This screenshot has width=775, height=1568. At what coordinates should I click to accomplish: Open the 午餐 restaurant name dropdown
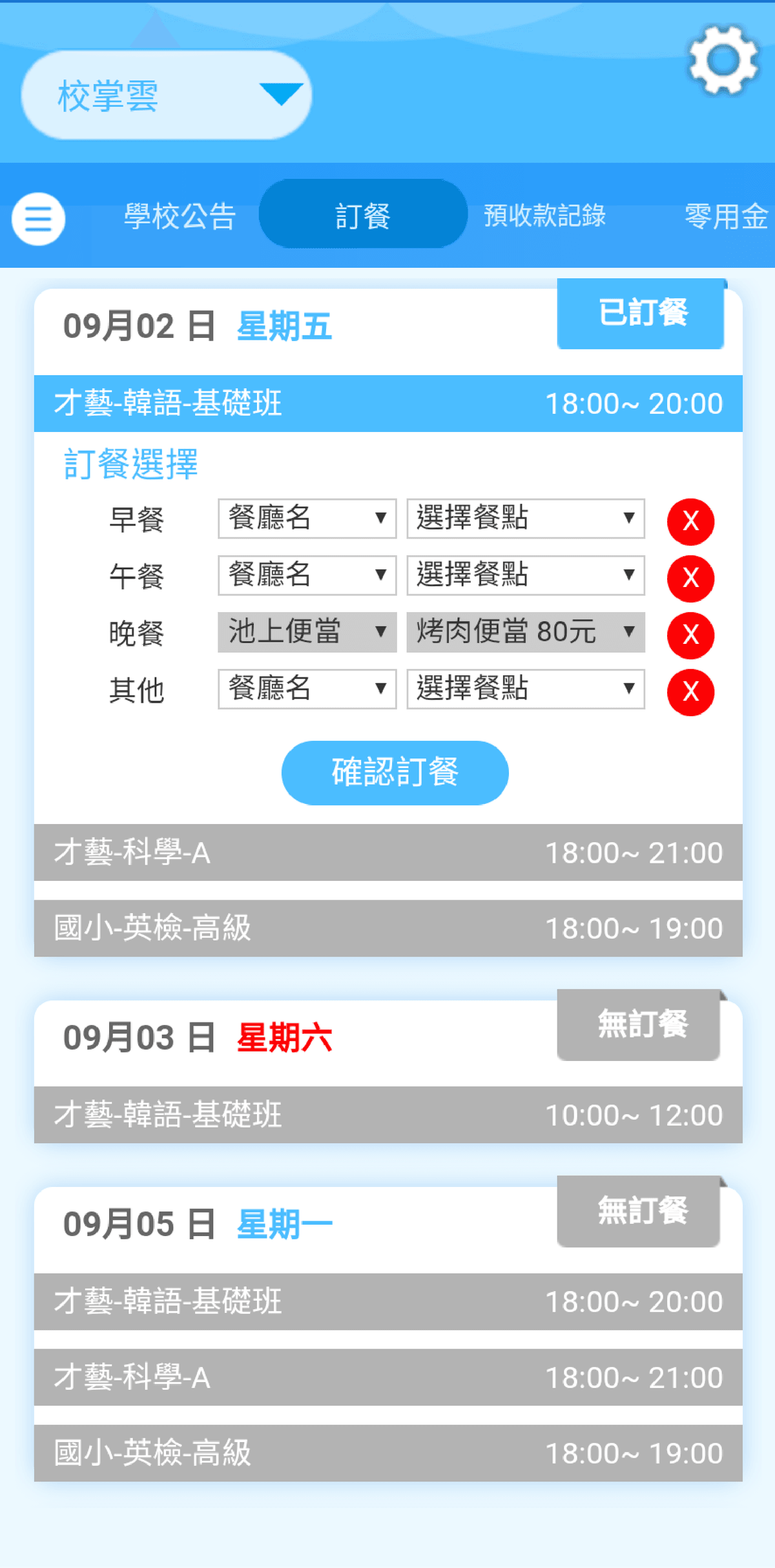coord(307,575)
